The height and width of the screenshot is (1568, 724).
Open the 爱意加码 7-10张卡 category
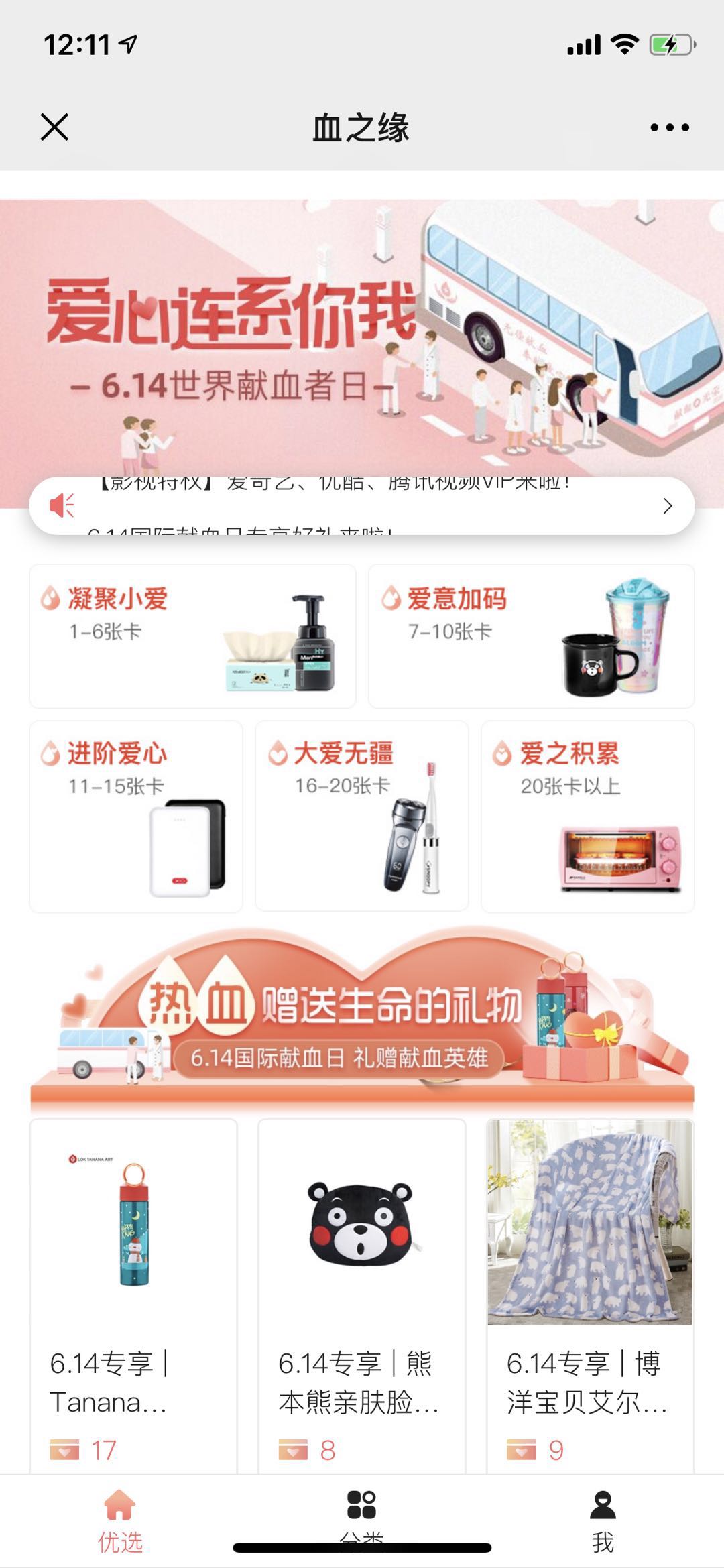click(x=531, y=636)
